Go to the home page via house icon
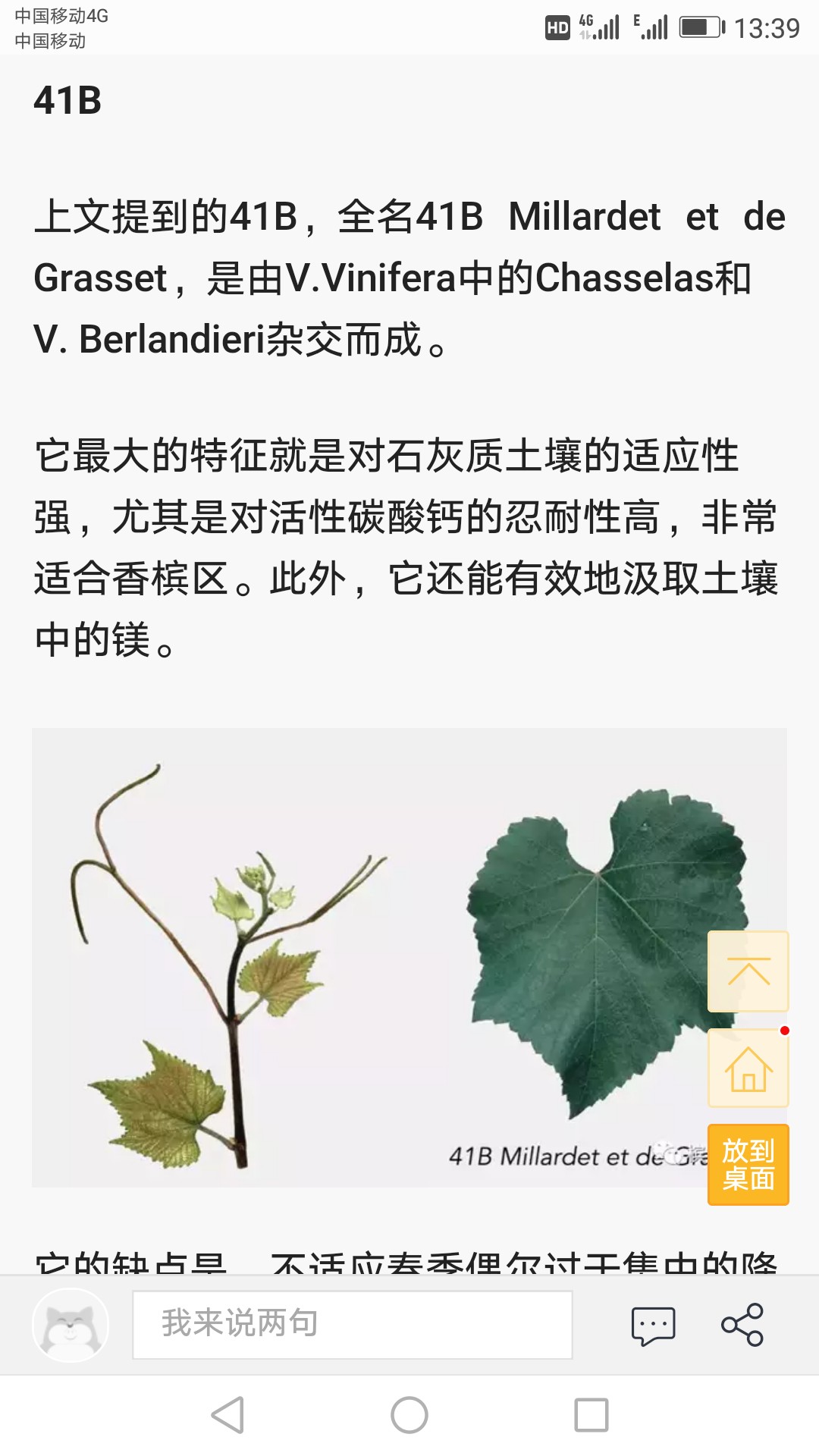 (x=748, y=1068)
